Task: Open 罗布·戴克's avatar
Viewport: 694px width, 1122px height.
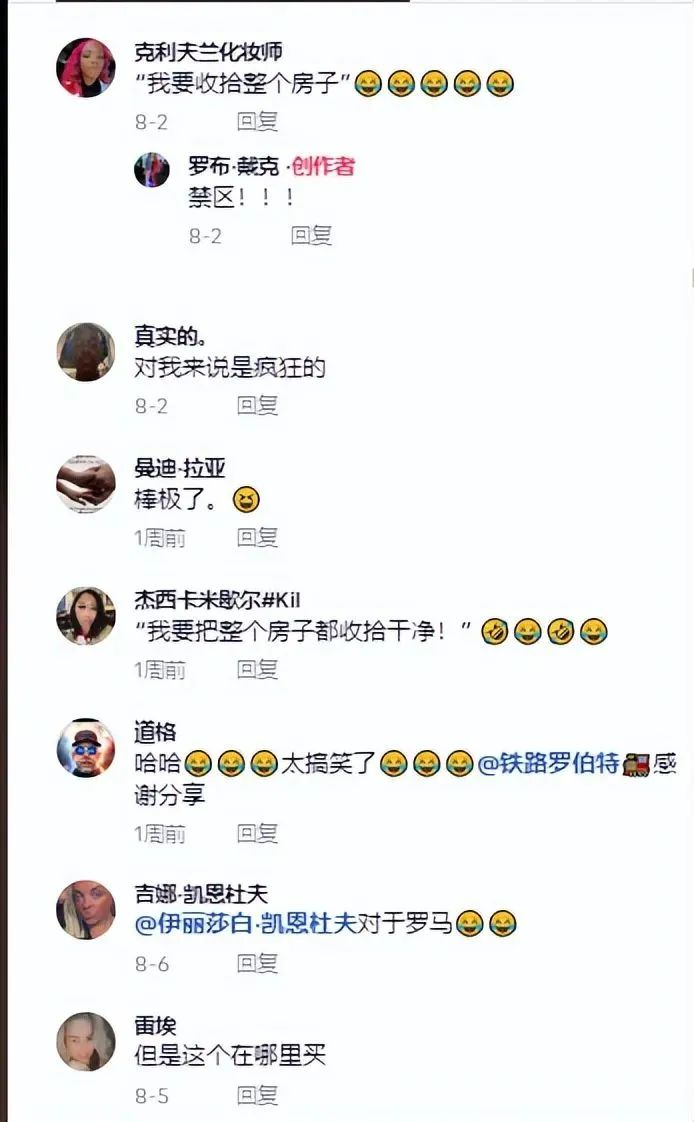Action: click(x=152, y=170)
